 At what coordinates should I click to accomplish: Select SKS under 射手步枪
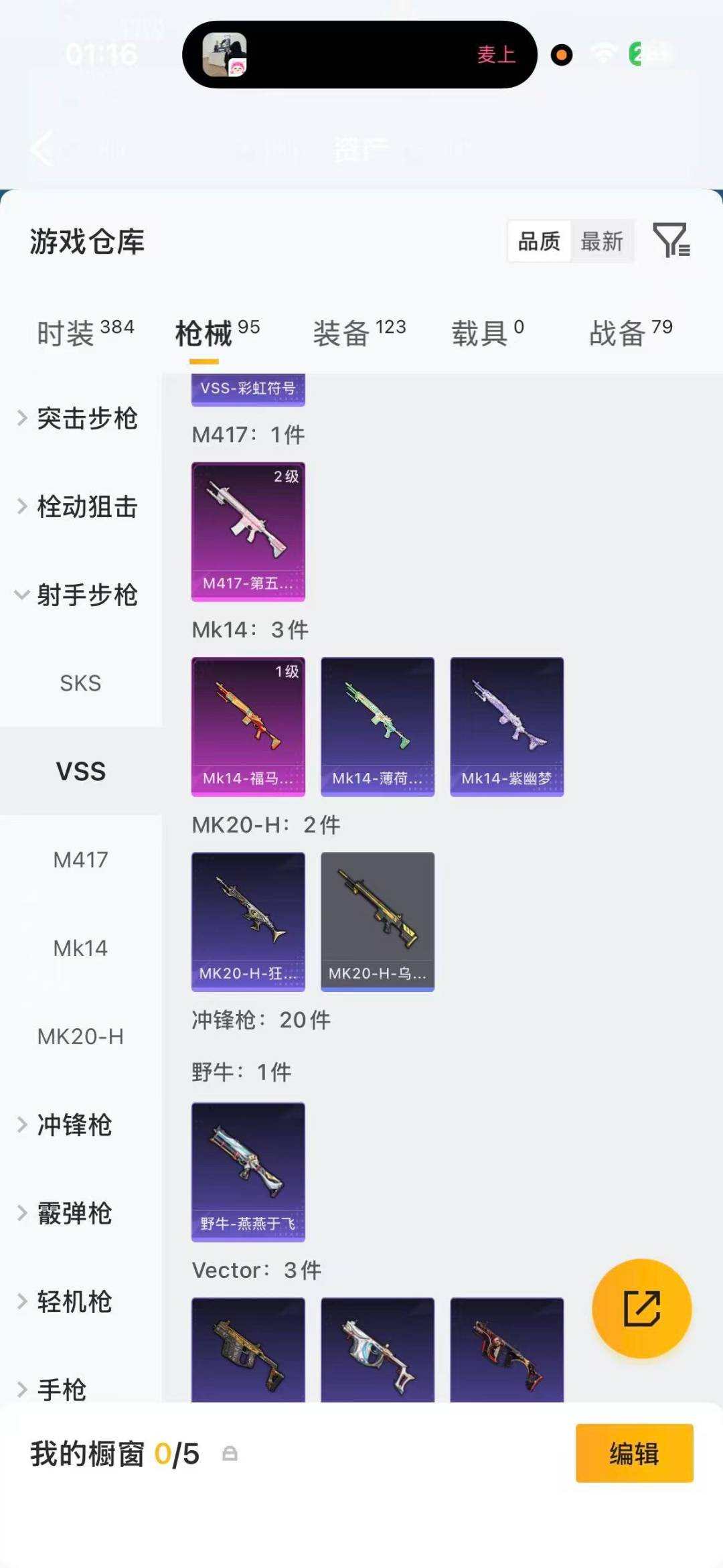click(80, 683)
